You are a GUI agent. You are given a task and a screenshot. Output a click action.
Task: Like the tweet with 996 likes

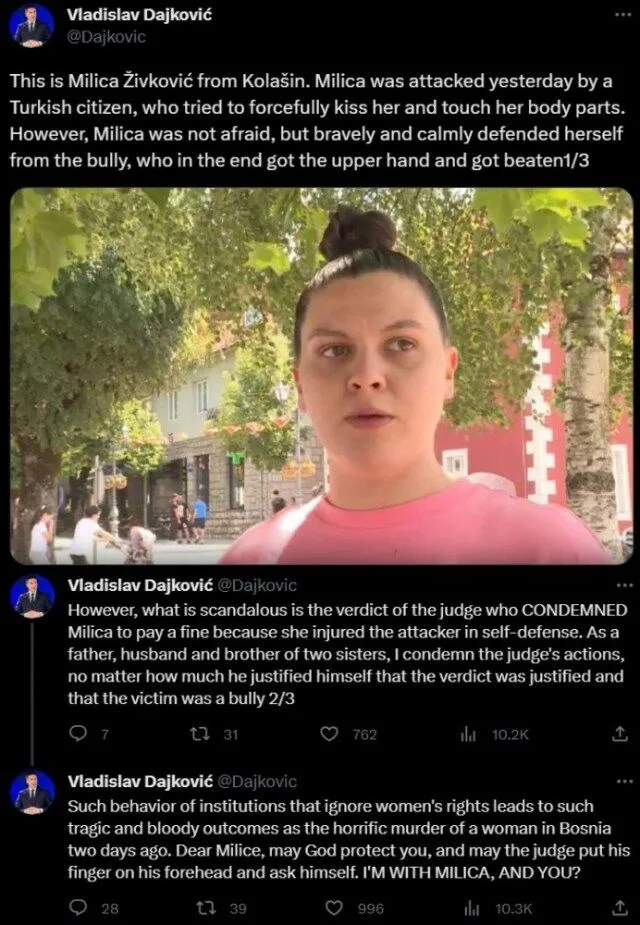point(329,908)
